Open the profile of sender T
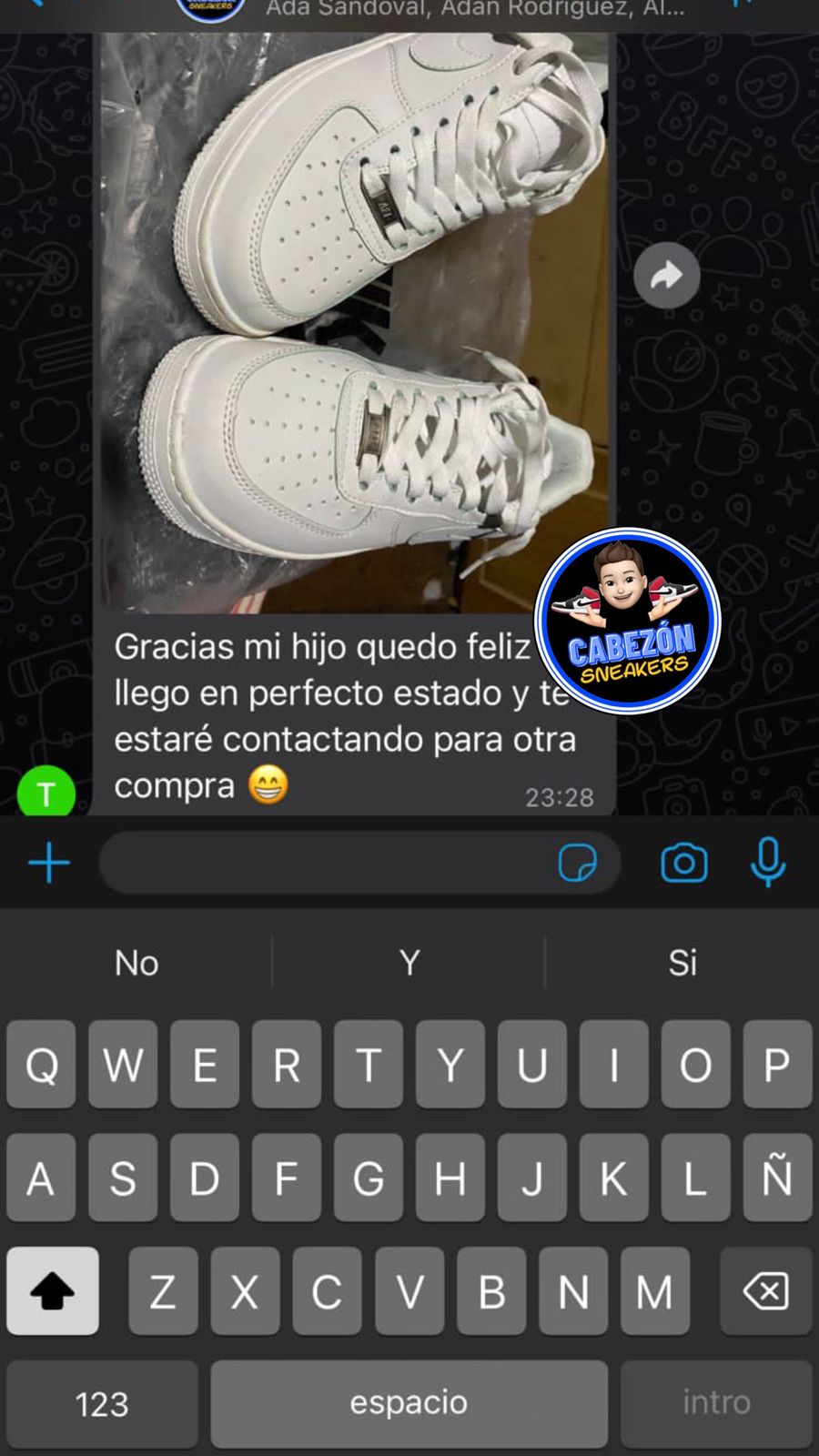Viewport: 819px width, 1456px height. 46,794
